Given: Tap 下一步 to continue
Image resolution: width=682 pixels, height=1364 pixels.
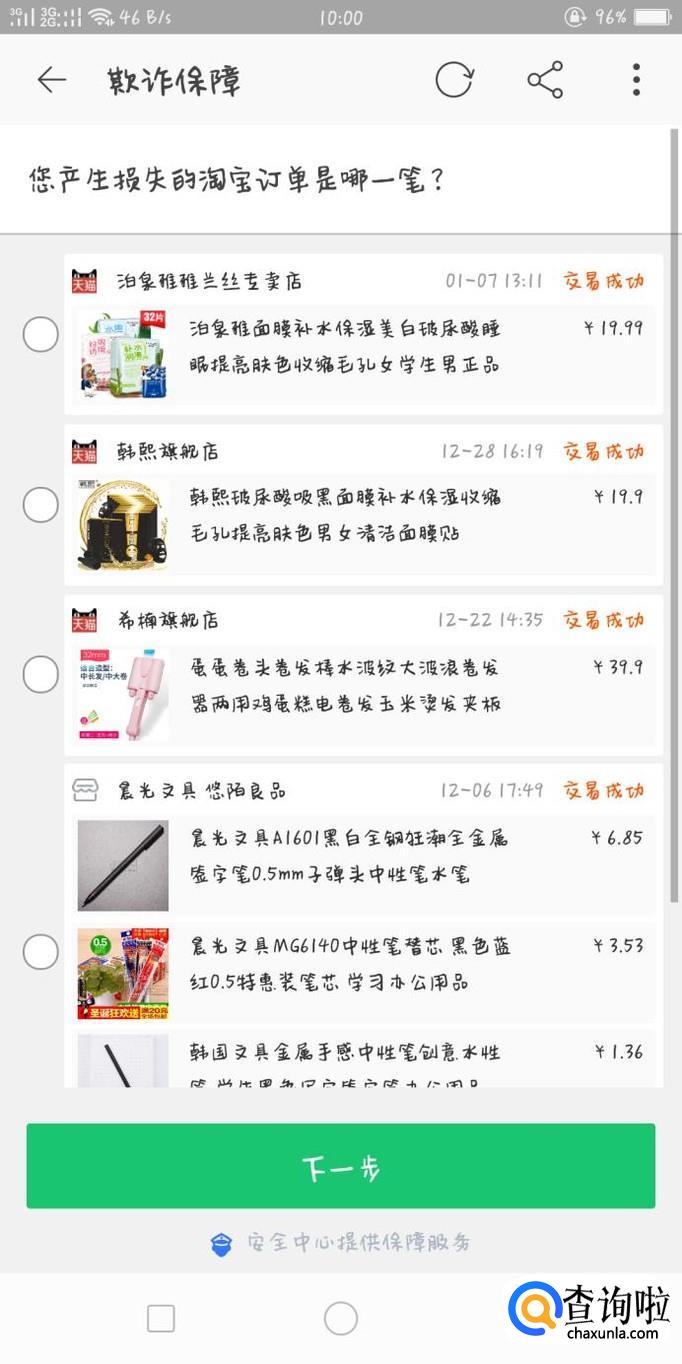Looking at the screenshot, I should pyautogui.click(x=341, y=1166).
